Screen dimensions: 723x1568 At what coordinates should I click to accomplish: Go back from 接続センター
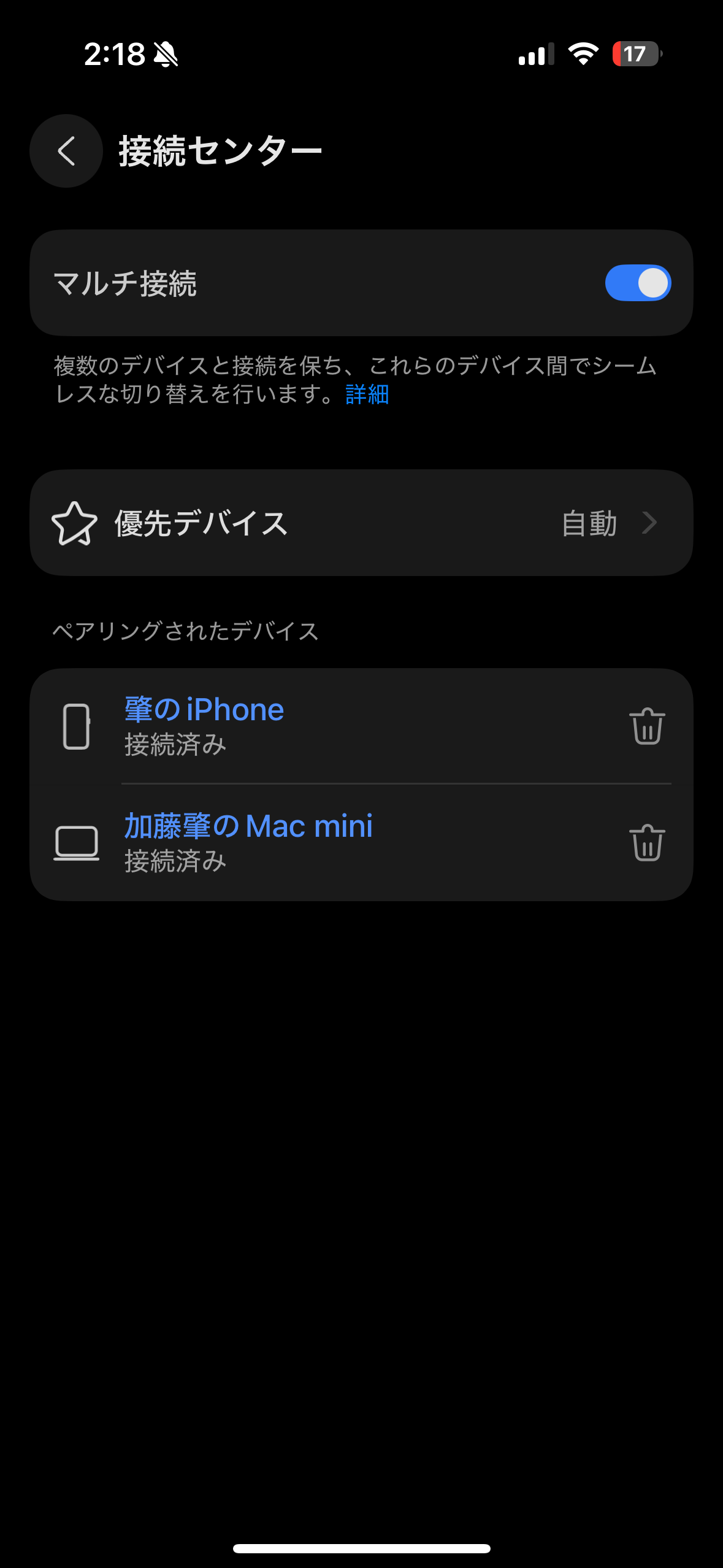tap(66, 151)
